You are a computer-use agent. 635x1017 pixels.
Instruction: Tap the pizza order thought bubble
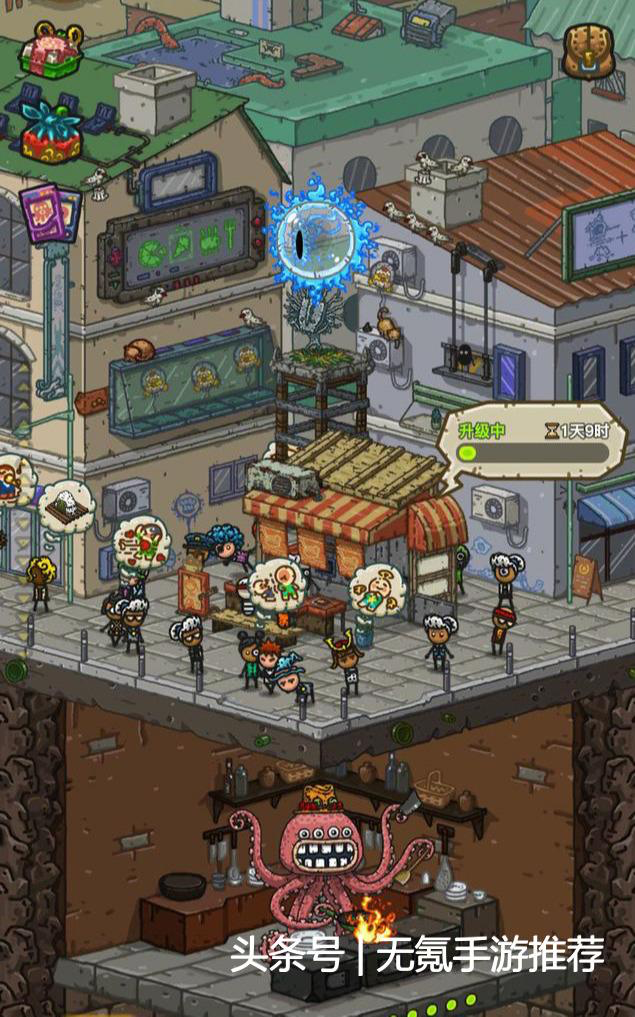141,541
